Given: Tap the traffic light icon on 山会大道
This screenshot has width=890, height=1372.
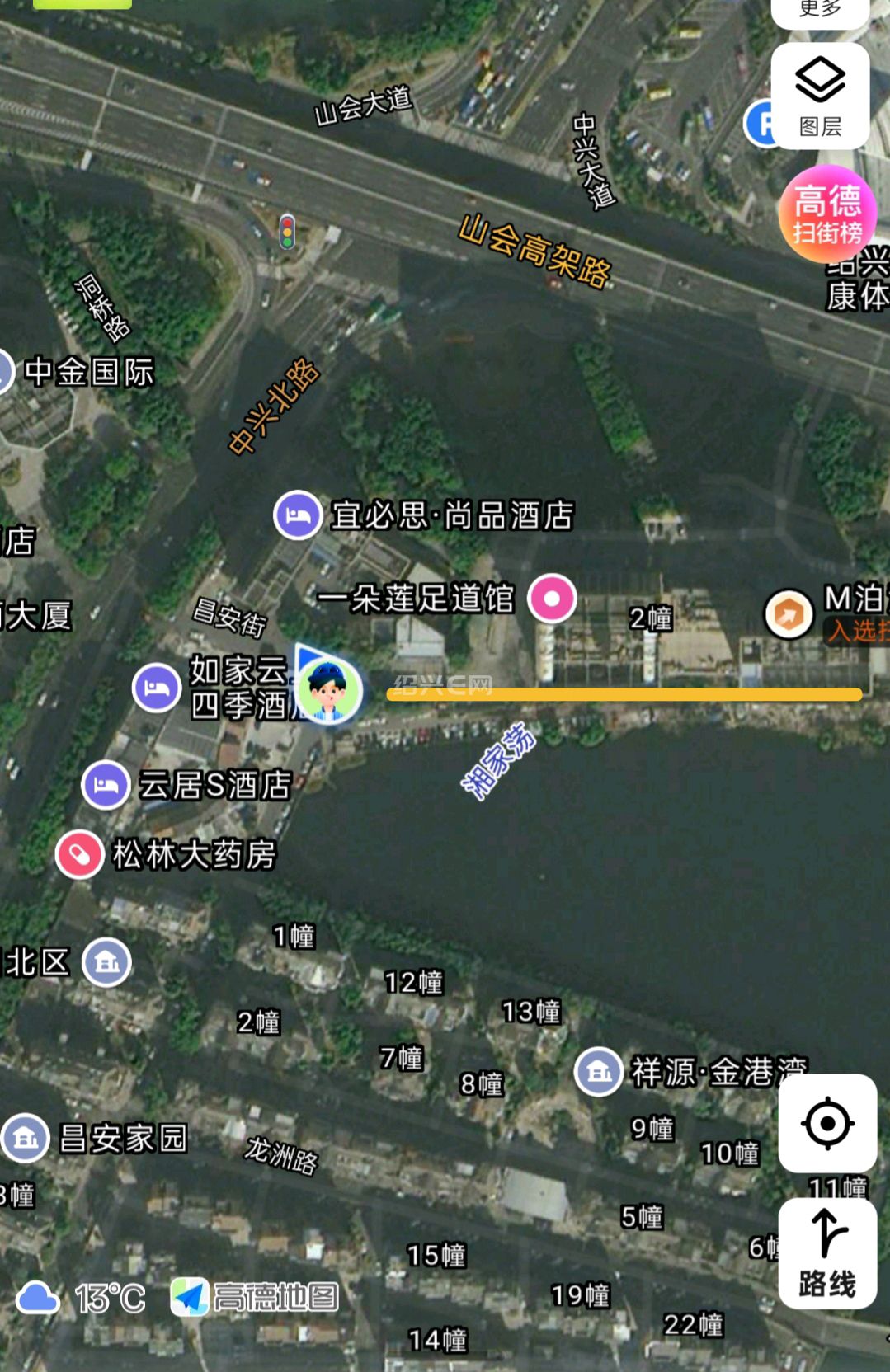Looking at the screenshot, I should pos(287,232).
